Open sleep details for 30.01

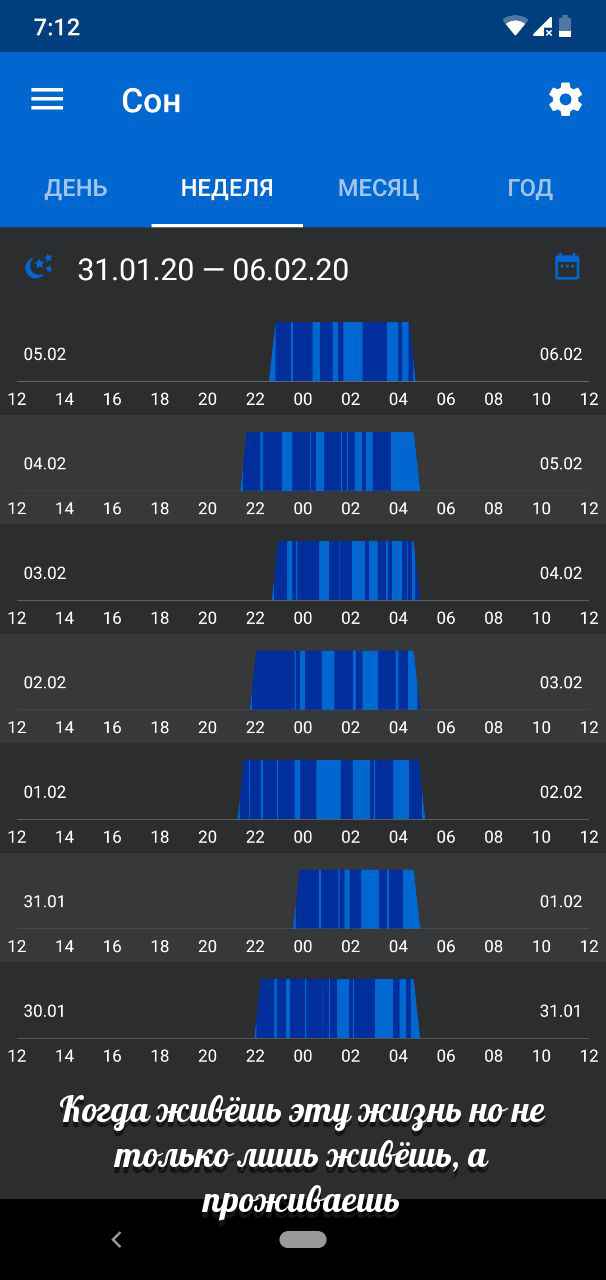pos(303,1018)
